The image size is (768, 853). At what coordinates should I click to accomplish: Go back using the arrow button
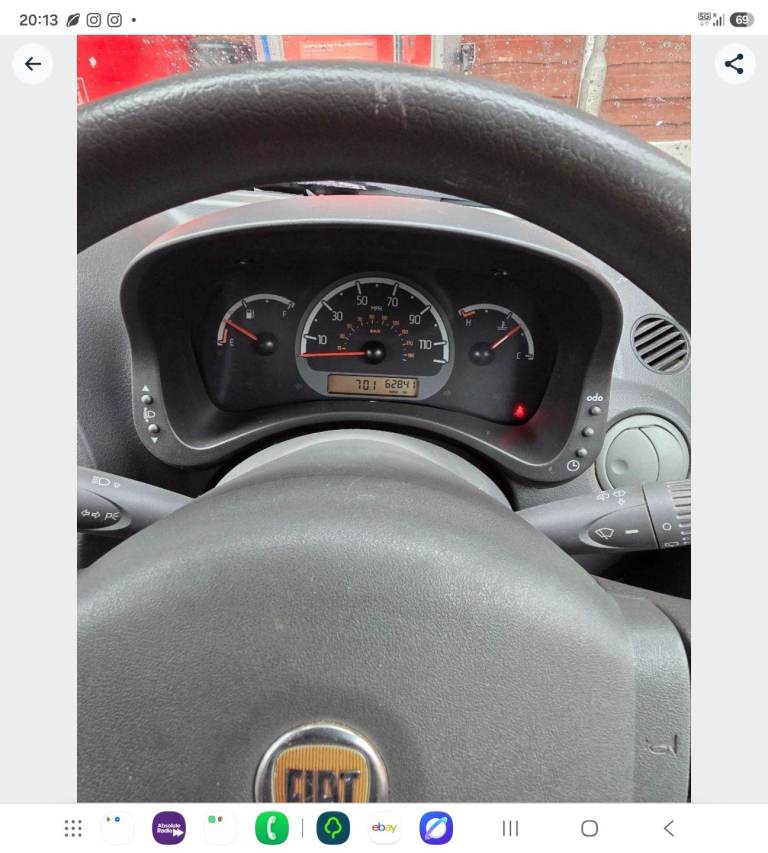pos(33,64)
